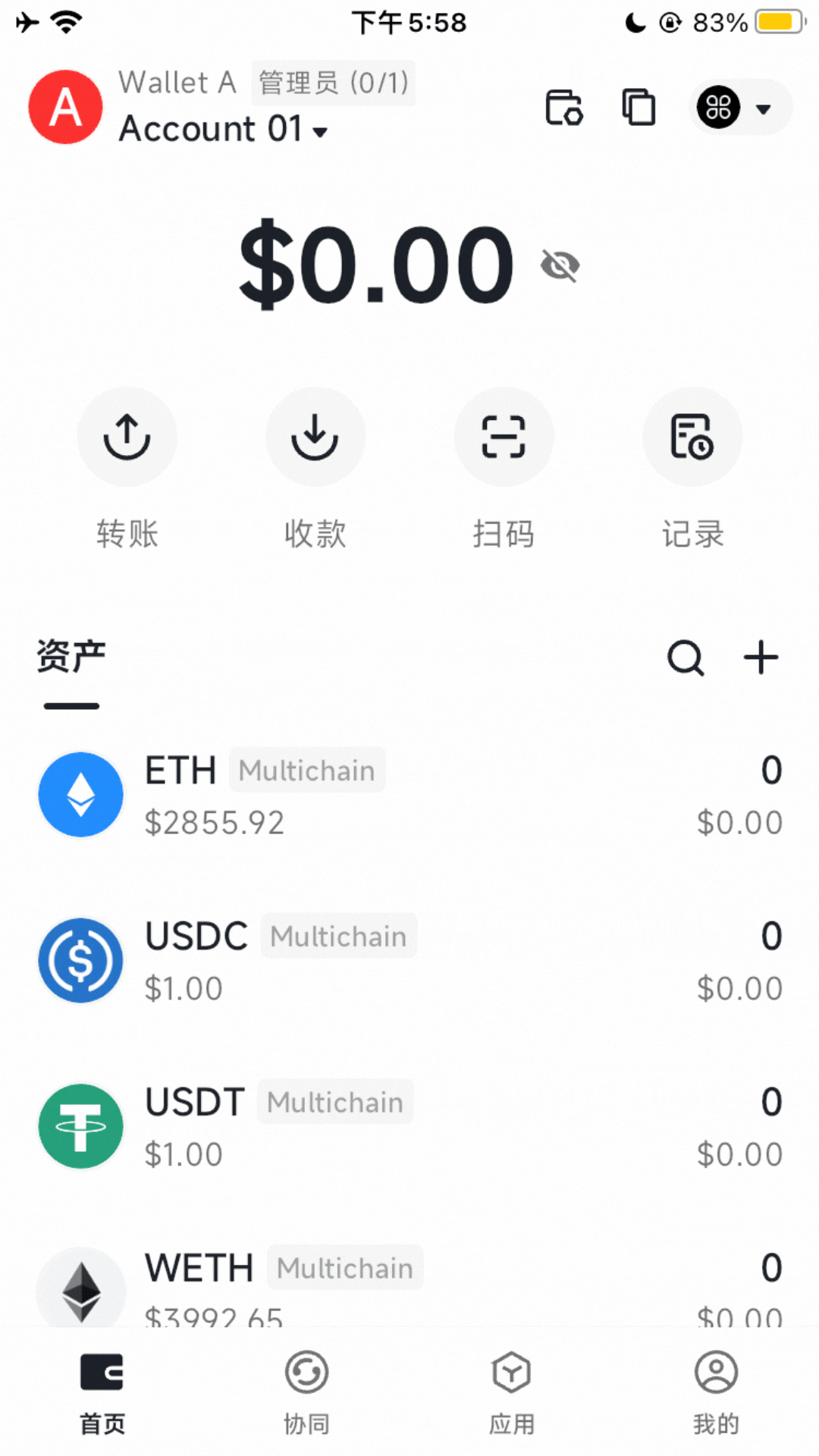The height and width of the screenshot is (1456, 819).
Task: Search the assets list
Action: point(686,657)
